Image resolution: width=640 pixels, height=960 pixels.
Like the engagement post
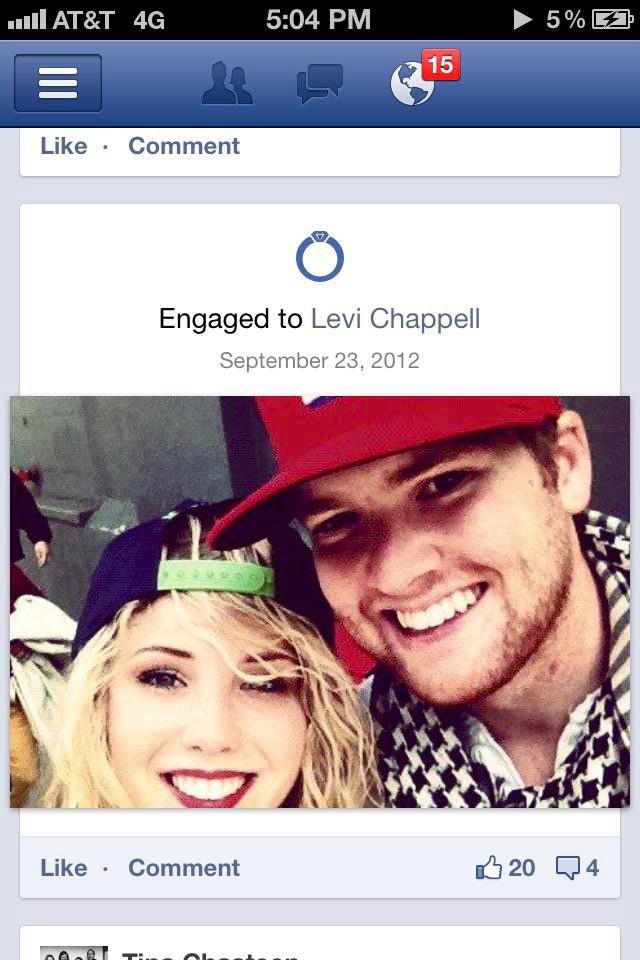tap(63, 868)
